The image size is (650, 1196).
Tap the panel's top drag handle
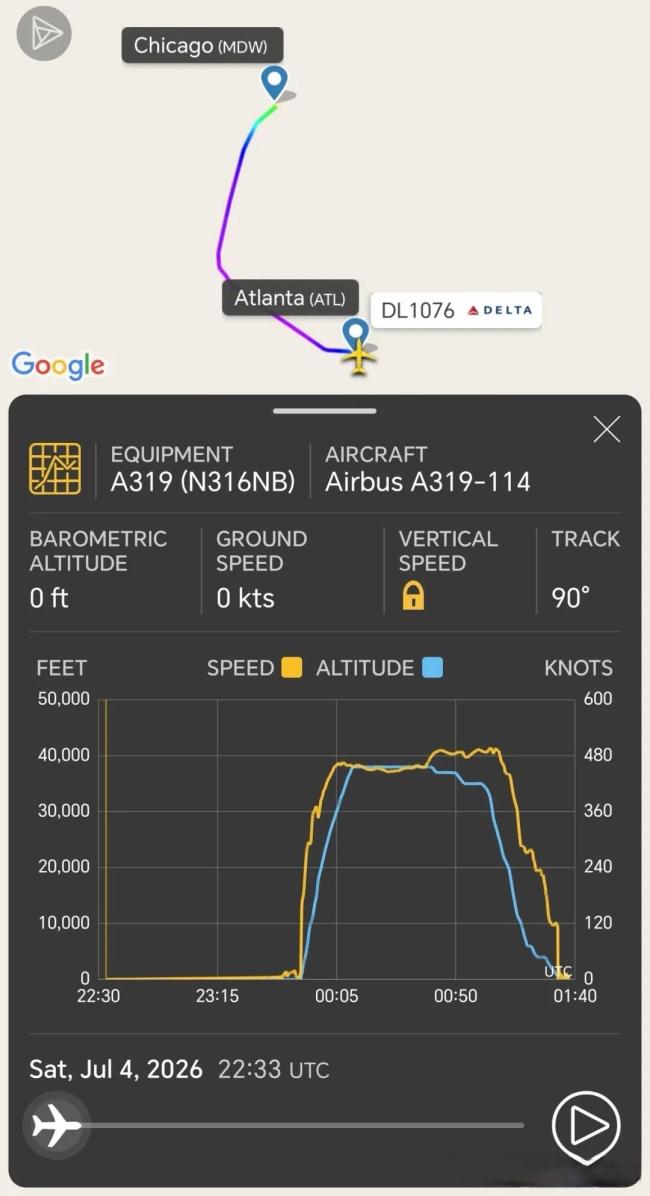[x=324, y=411]
